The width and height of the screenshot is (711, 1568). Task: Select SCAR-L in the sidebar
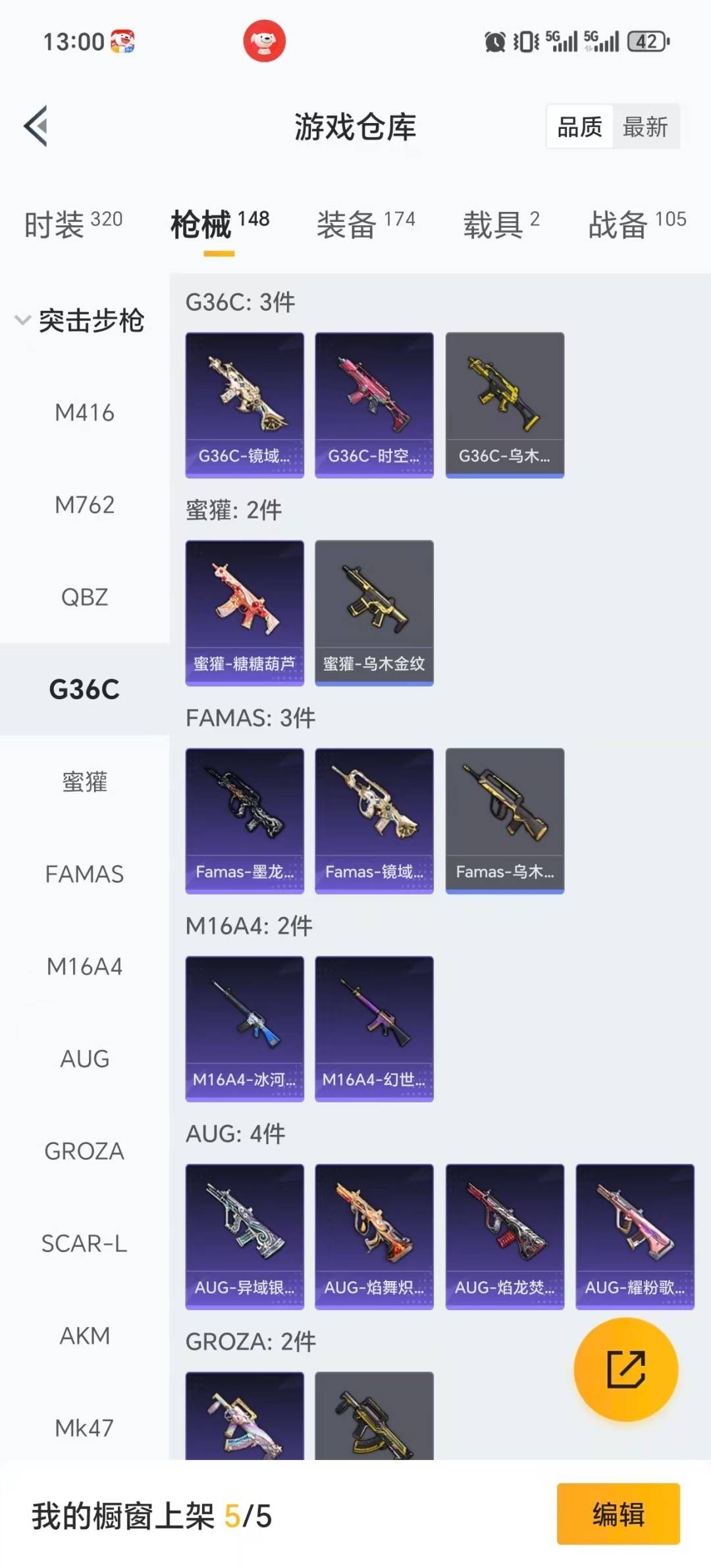[84, 1243]
